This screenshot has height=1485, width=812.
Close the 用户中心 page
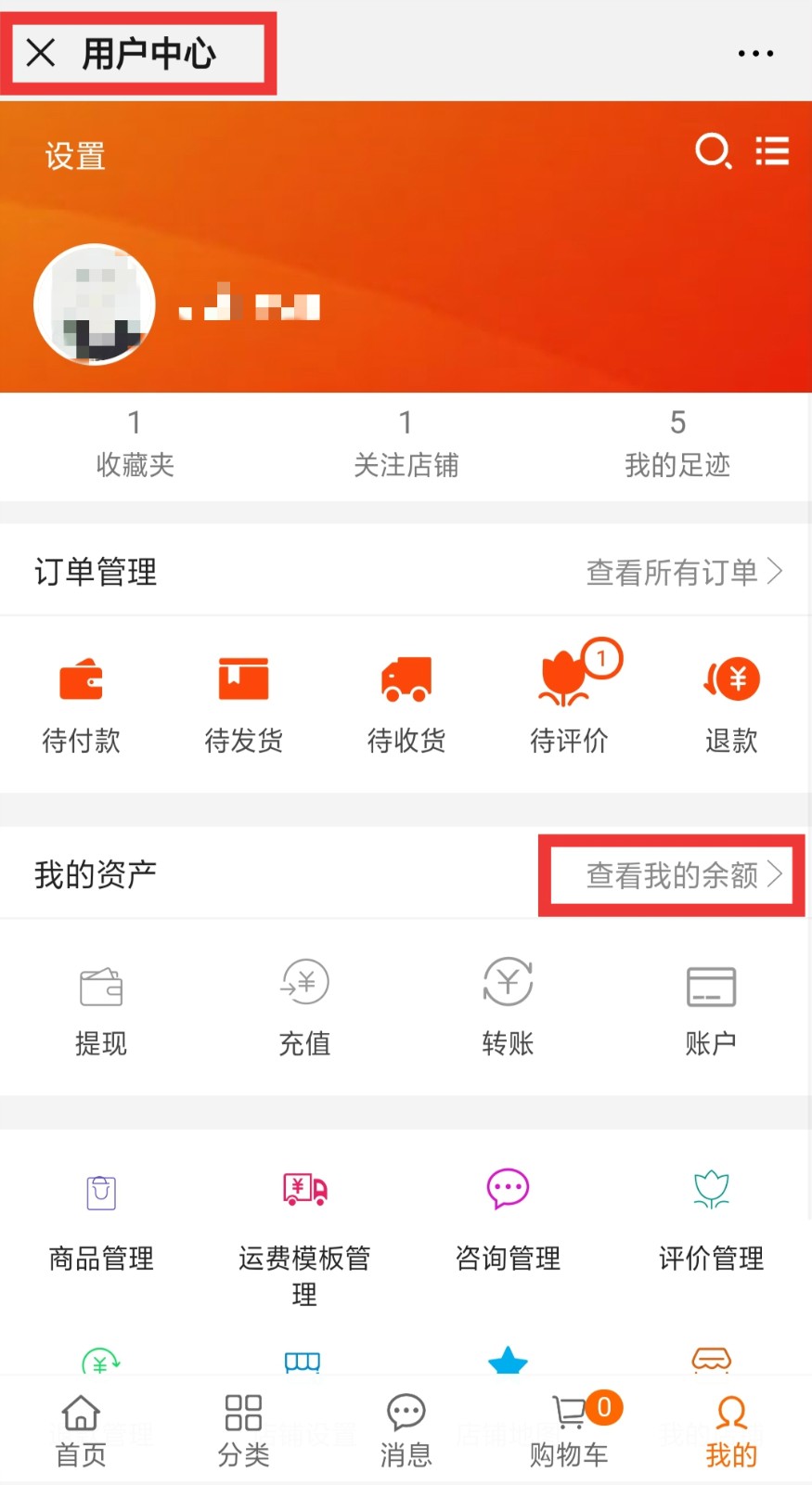(41, 53)
